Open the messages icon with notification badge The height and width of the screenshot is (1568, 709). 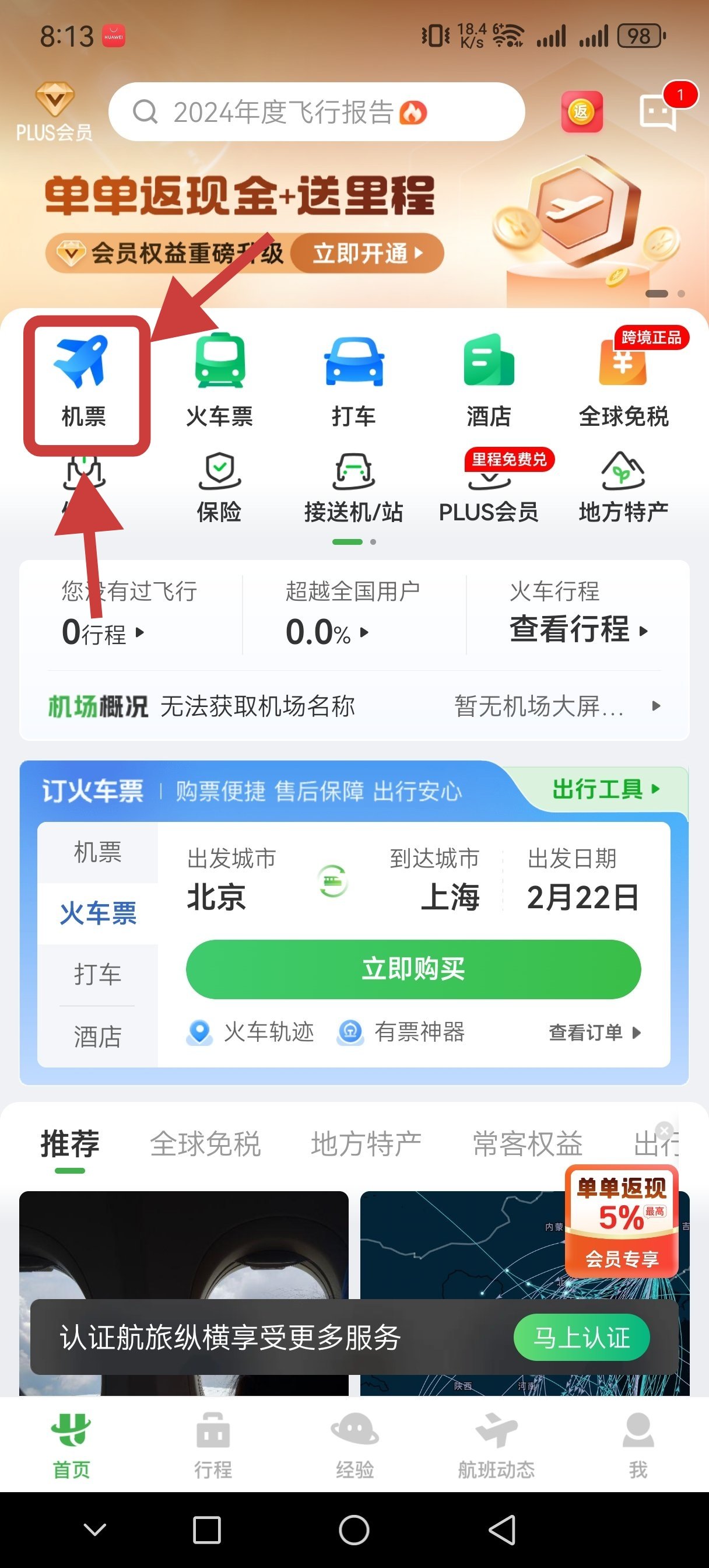click(658, 113)
